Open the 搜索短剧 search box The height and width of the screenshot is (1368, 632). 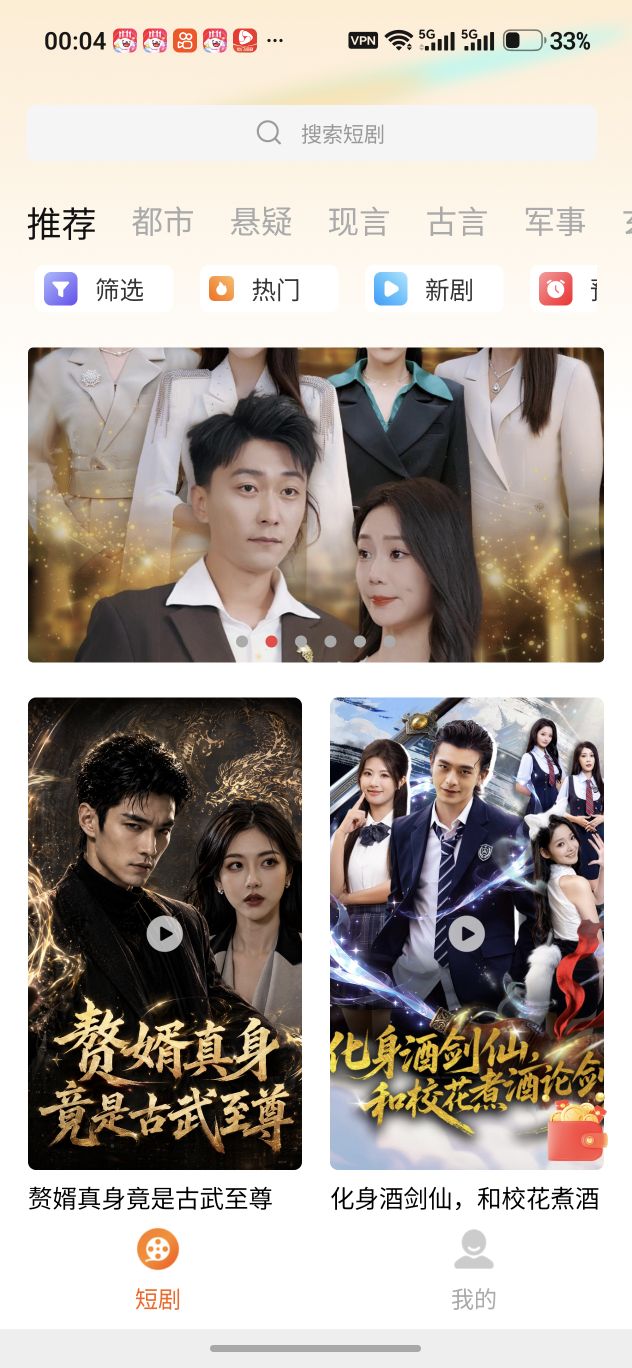click(x=312, y=133)
